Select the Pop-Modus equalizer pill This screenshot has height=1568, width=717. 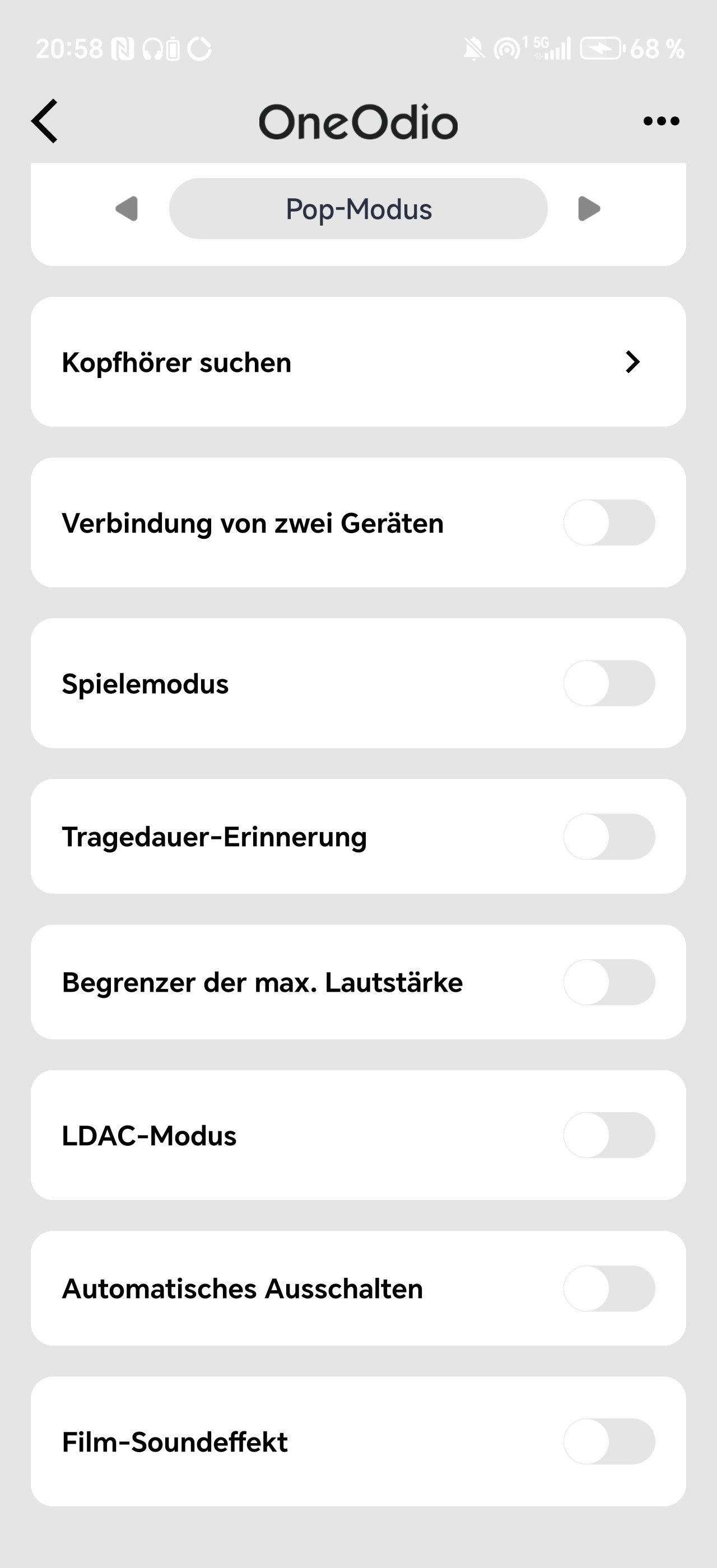pos(358,209)
